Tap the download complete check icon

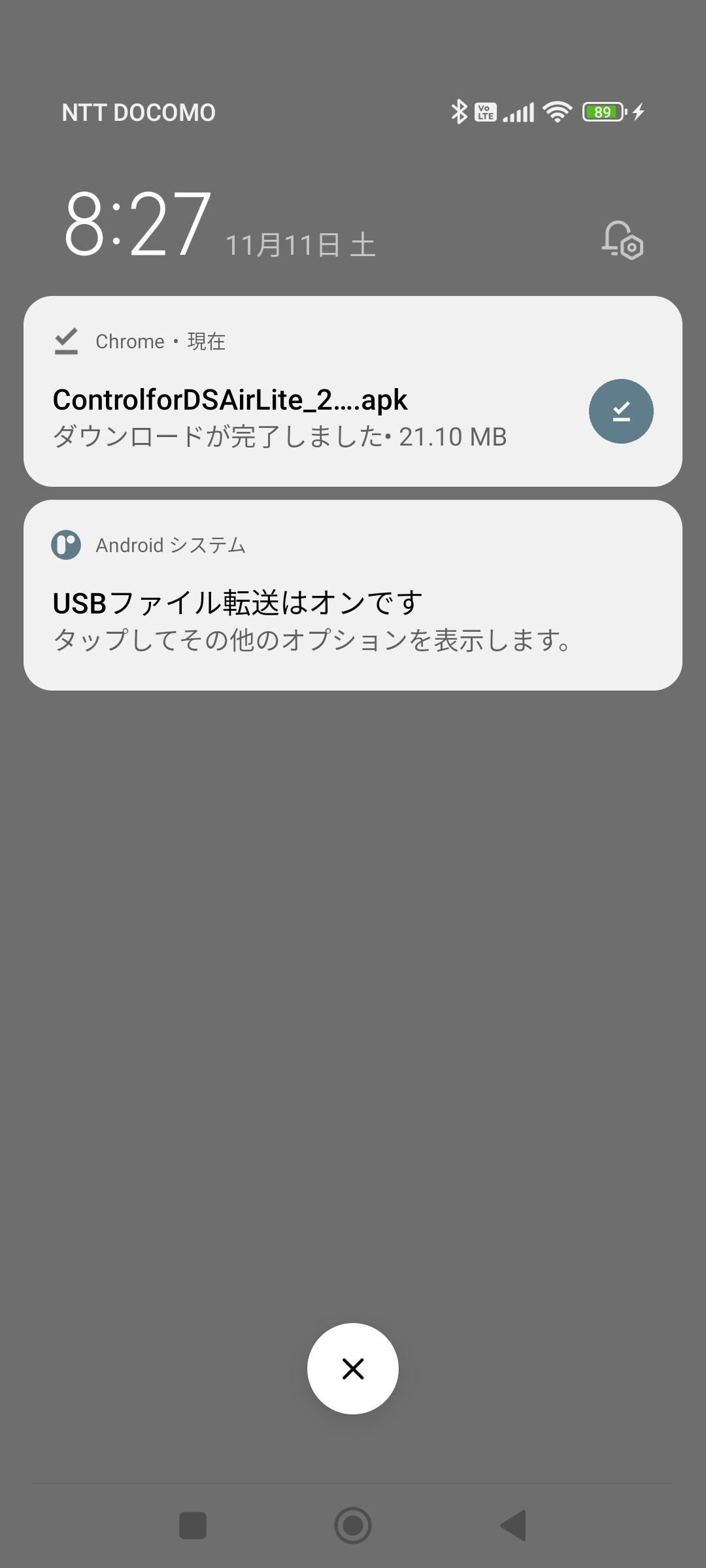coord(621,411)
